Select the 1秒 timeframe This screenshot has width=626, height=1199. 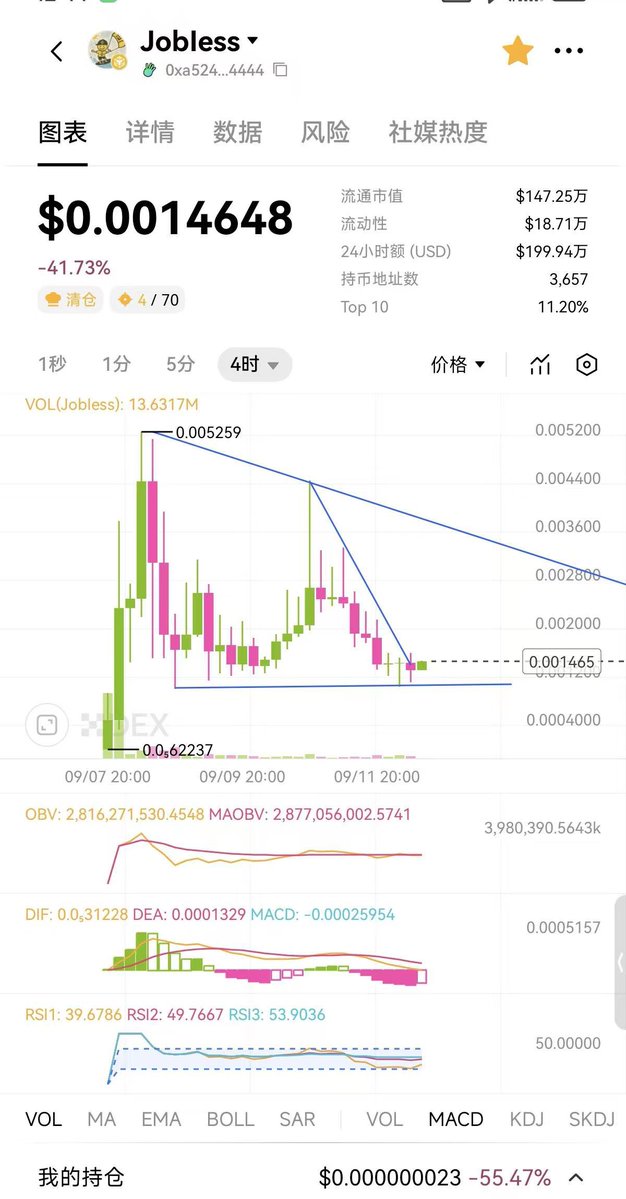(52, 364)
